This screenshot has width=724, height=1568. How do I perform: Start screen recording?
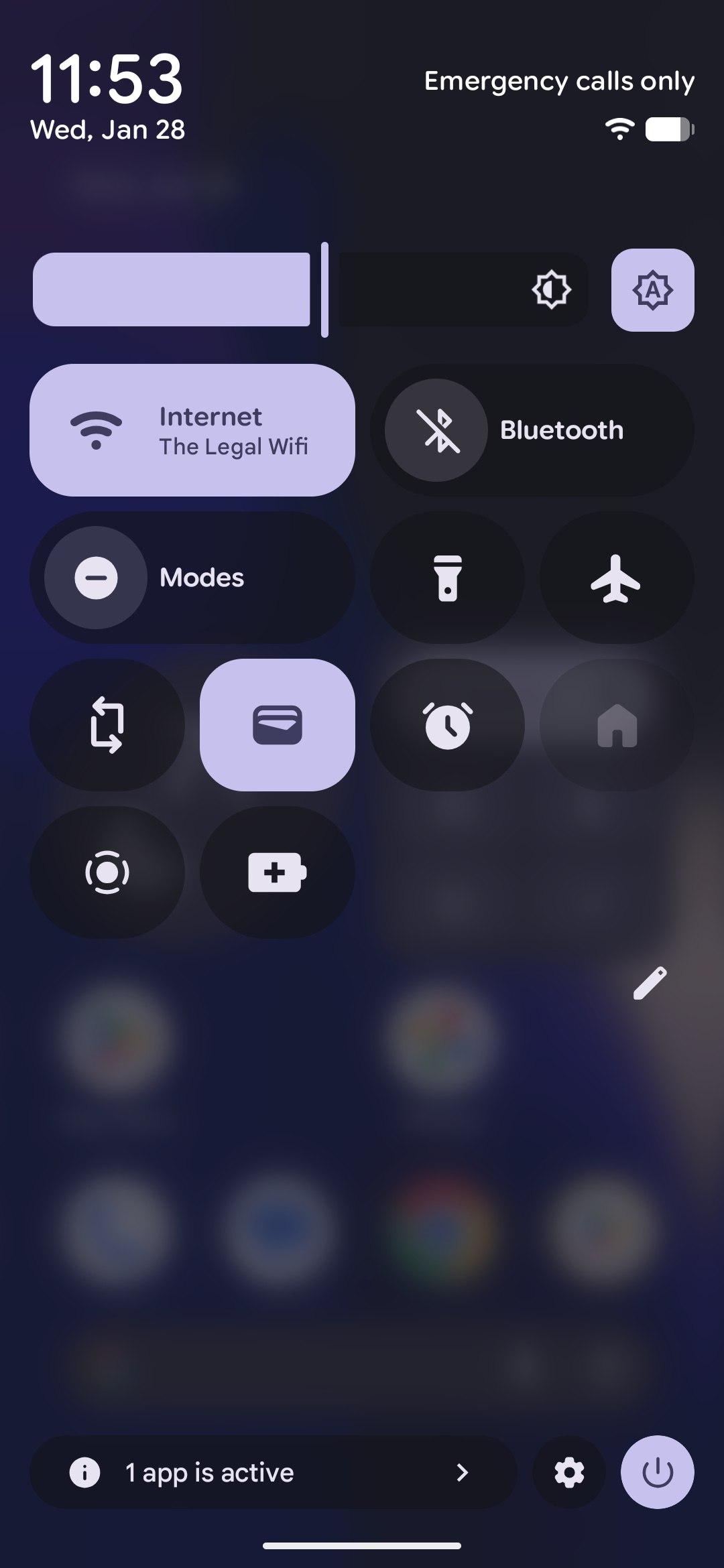[107, 872]
